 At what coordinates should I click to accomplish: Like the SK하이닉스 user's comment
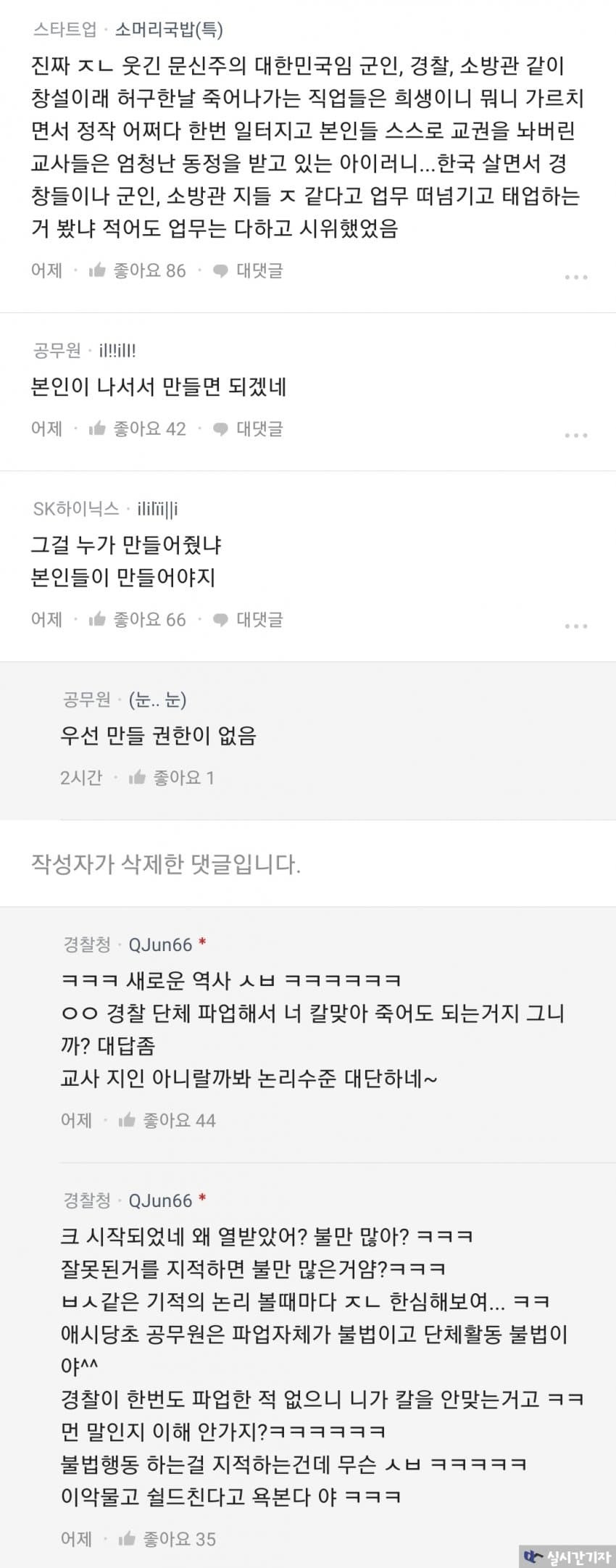pos(138,620)
